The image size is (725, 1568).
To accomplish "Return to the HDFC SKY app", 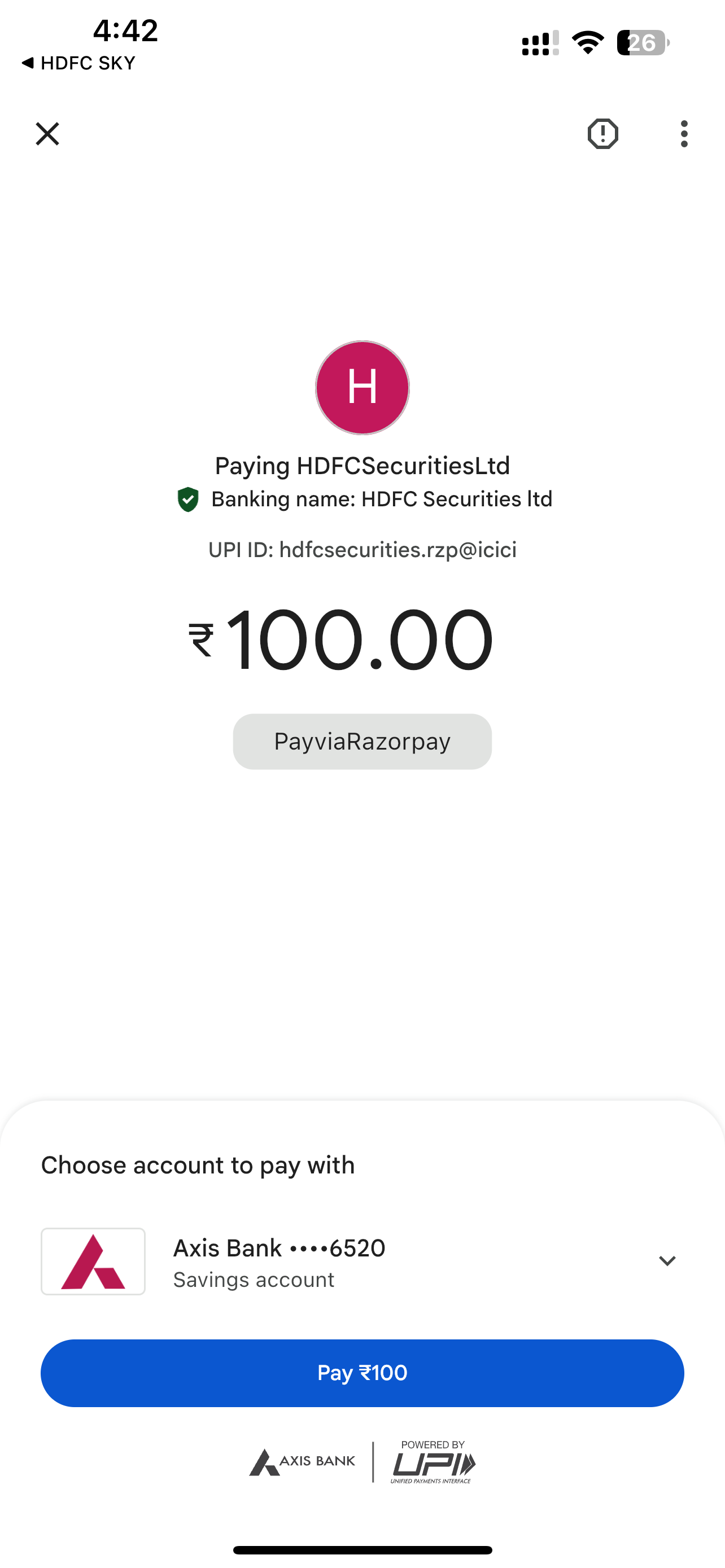I will [78, 63].
